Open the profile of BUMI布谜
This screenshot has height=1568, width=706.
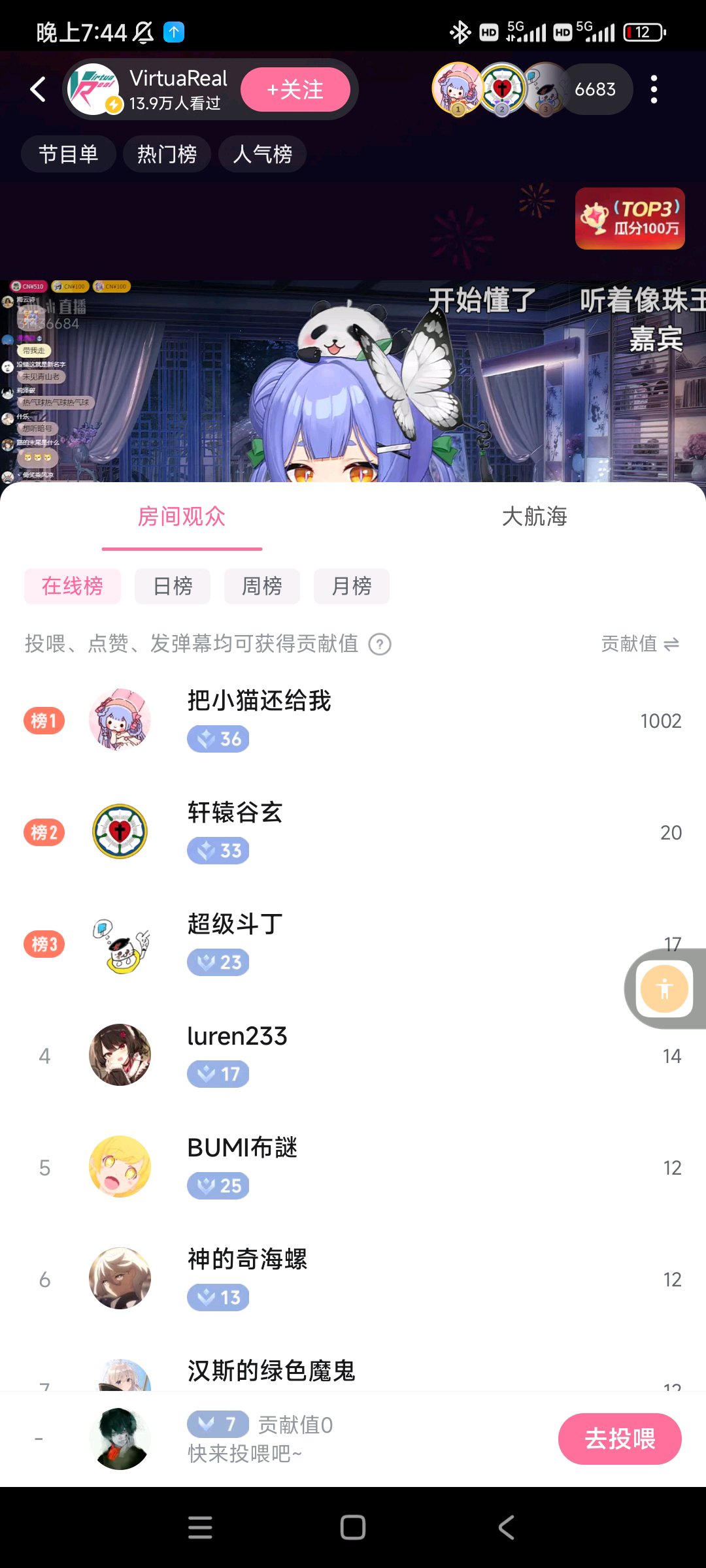[x=120, y=1167]
